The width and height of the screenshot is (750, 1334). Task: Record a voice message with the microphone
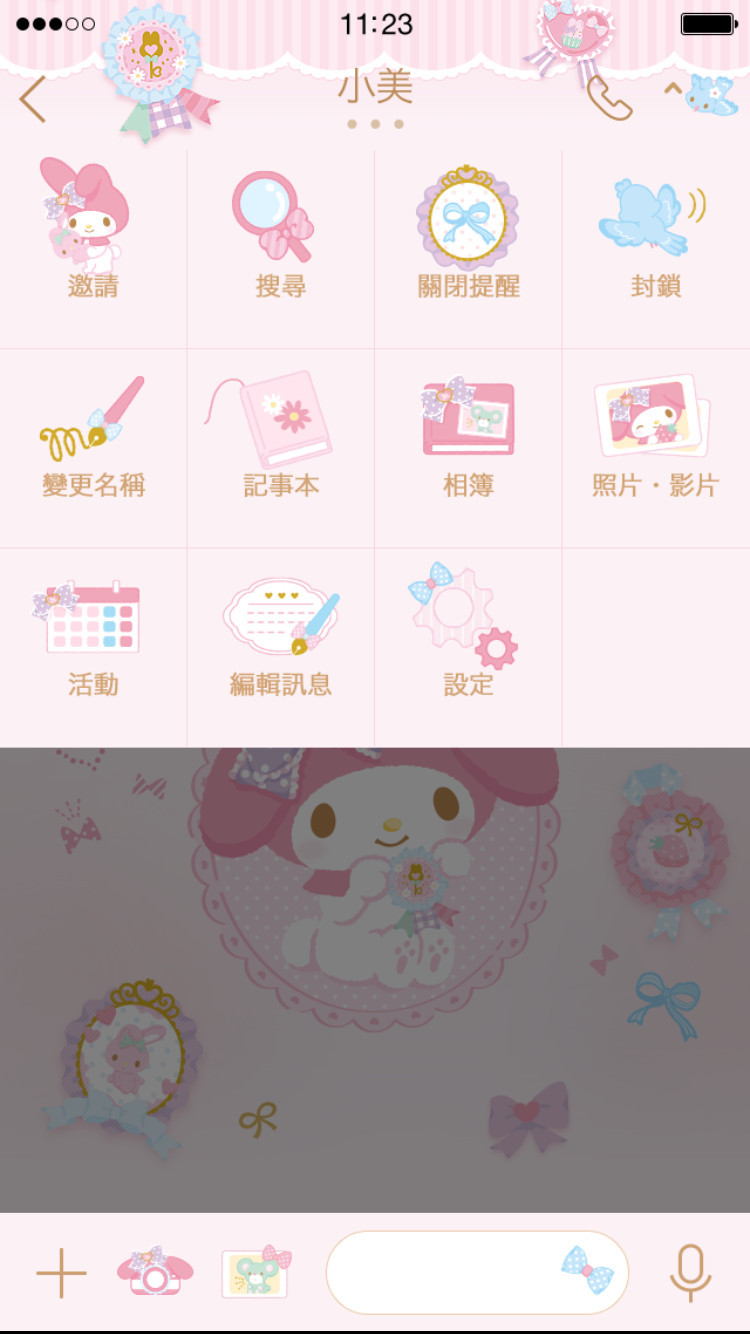tap(690, 1273)
